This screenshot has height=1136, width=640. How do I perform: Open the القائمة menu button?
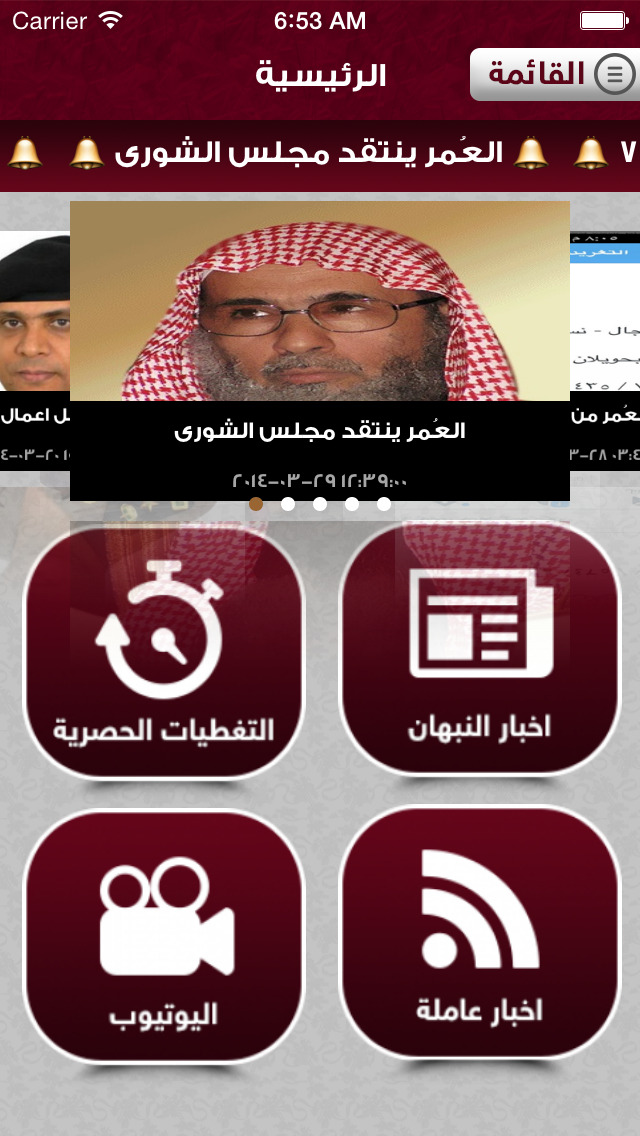(x=554, y=75)
